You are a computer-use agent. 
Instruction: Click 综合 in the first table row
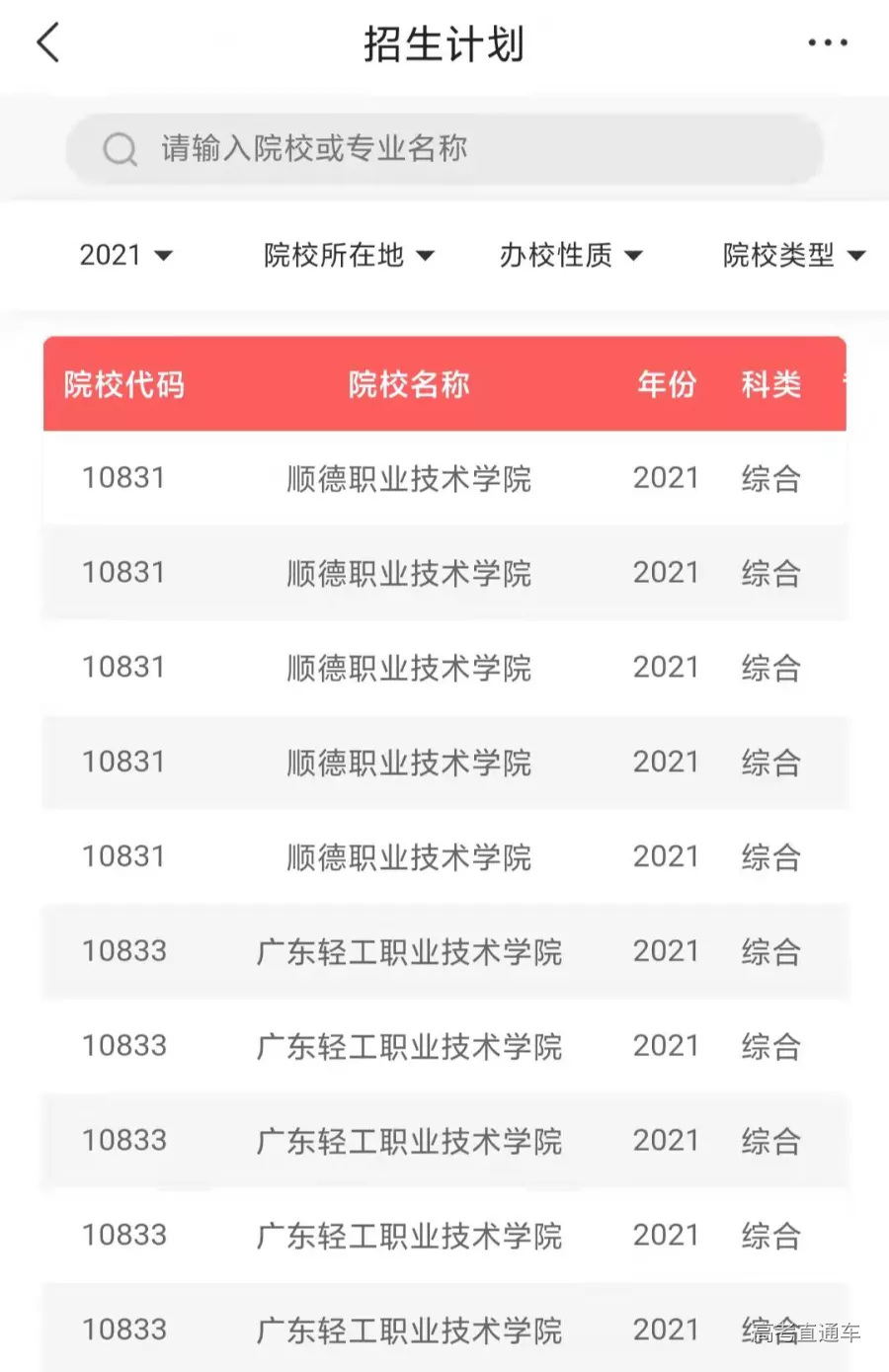tap(771, 480)
